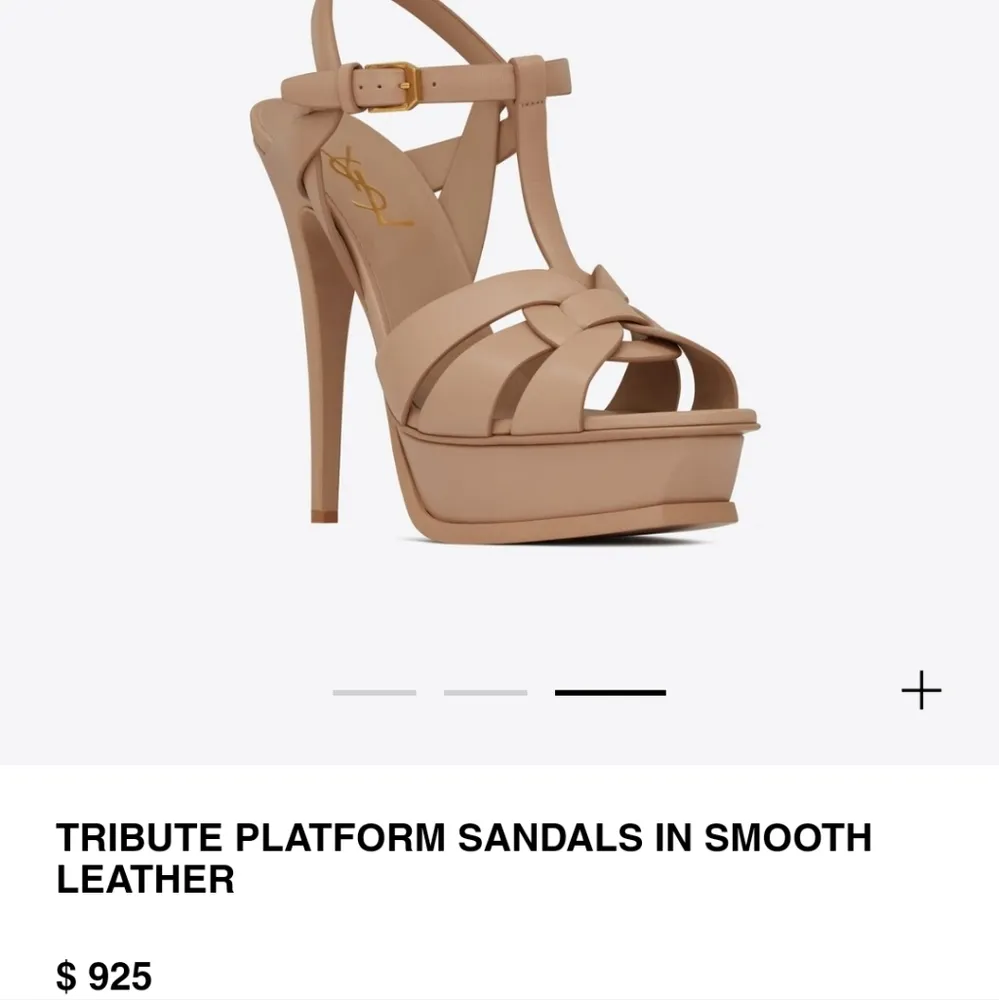999x1000 pixels.
Task: Open the next image using indicator bars
Action: click(376, 690)
